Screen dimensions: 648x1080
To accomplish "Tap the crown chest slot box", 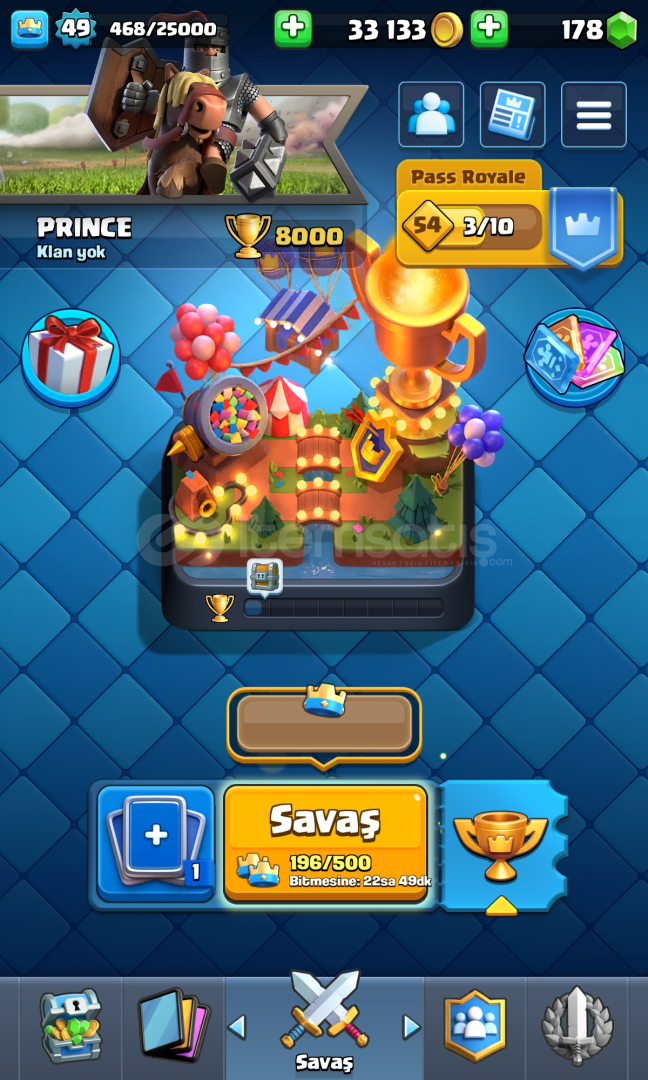I will click(324, 727).
